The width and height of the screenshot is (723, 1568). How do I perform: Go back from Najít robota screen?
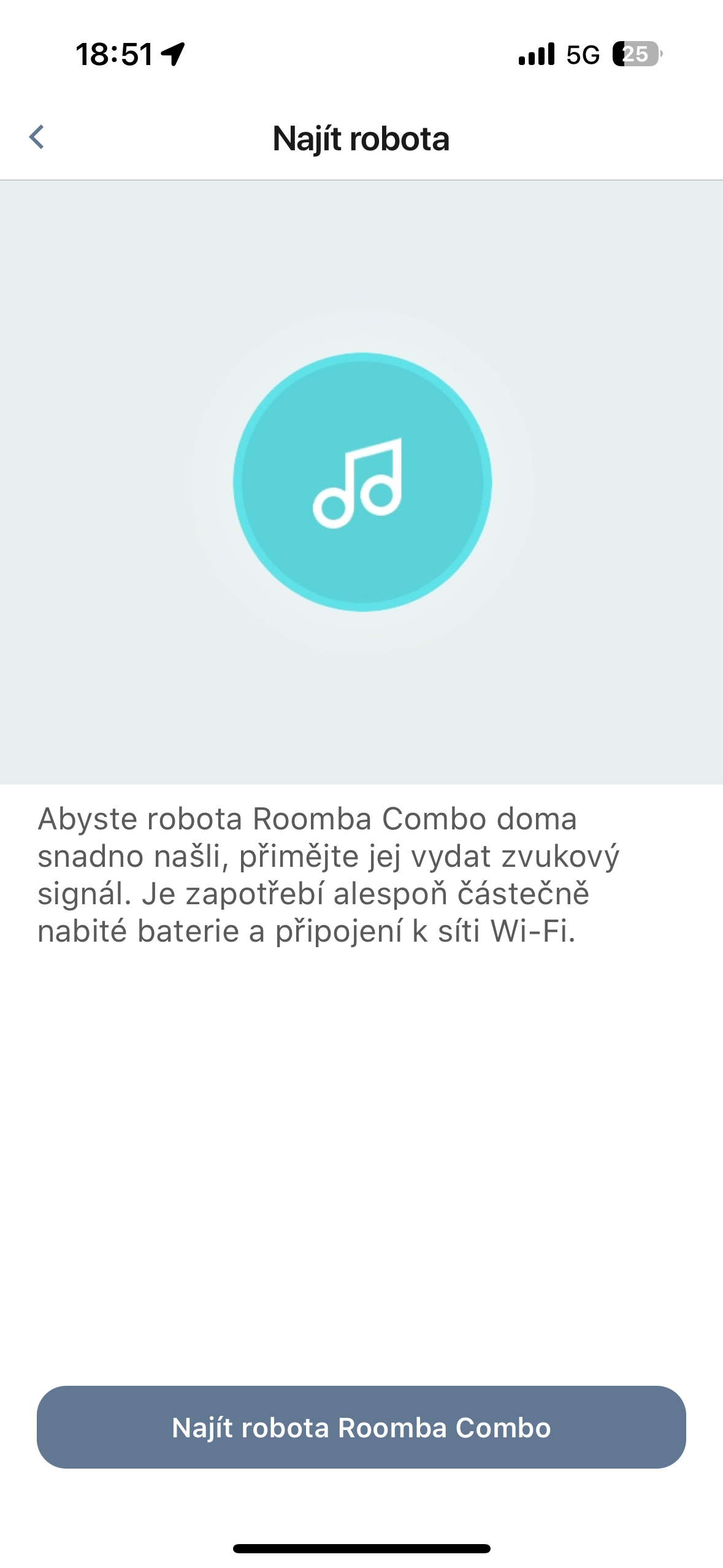37,137
